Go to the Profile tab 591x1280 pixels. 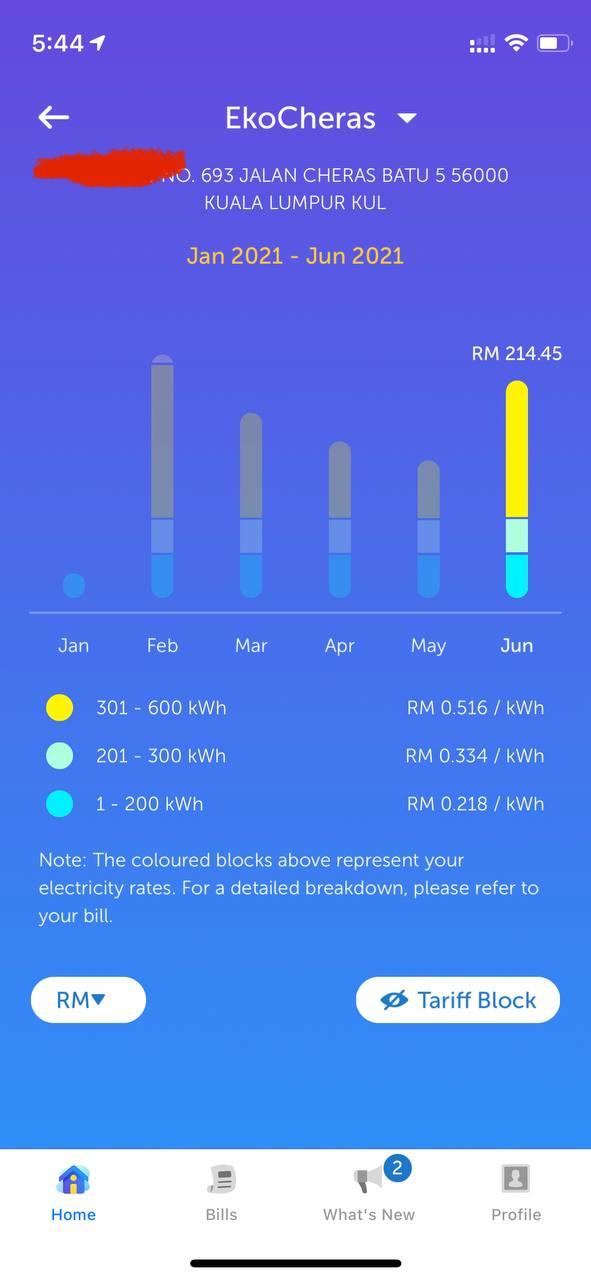516,1193
